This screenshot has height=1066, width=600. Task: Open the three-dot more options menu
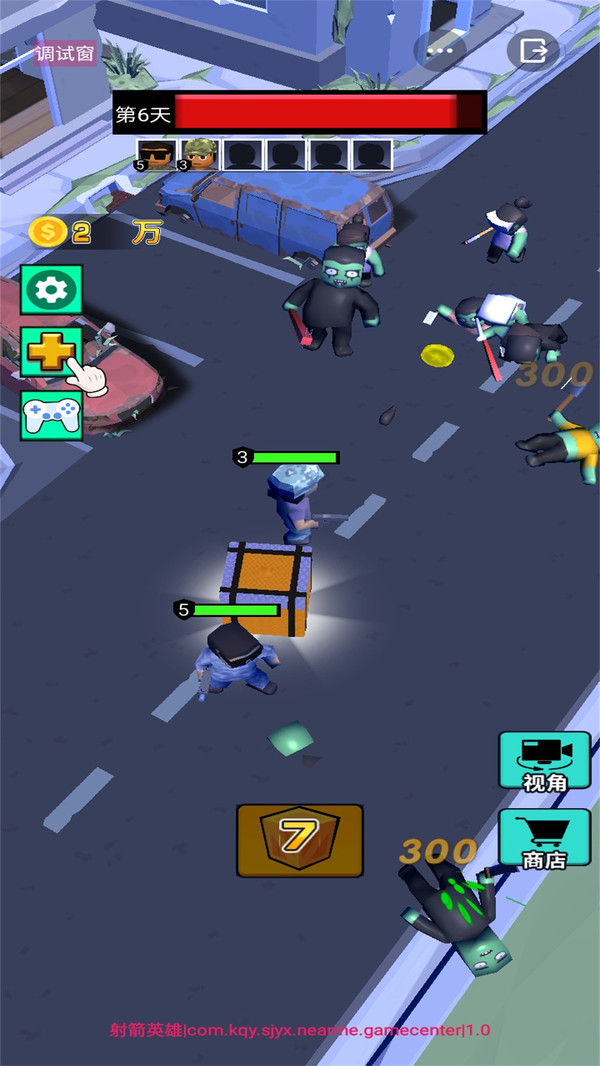click(x=440, y=50)
